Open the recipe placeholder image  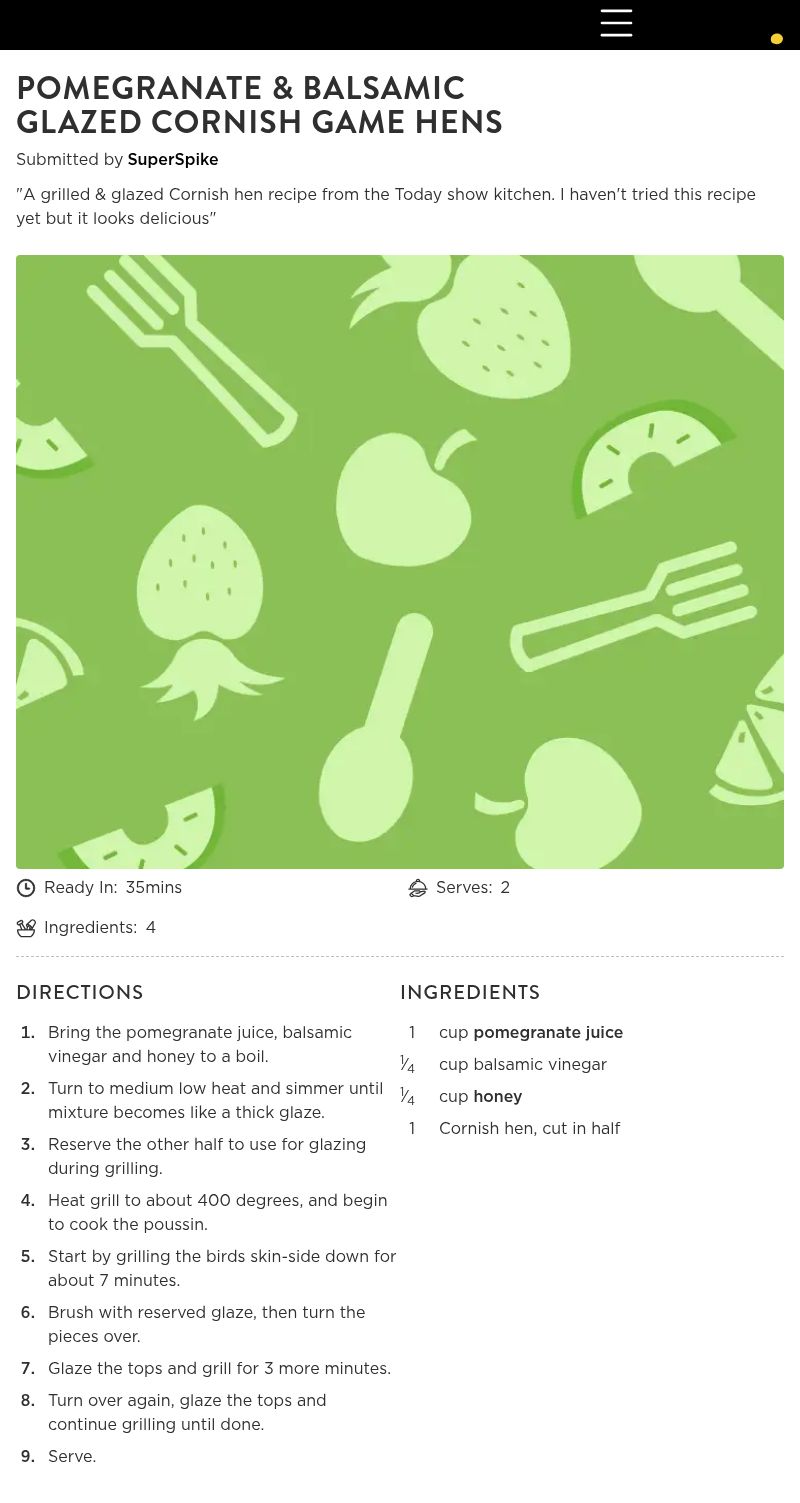400,562
